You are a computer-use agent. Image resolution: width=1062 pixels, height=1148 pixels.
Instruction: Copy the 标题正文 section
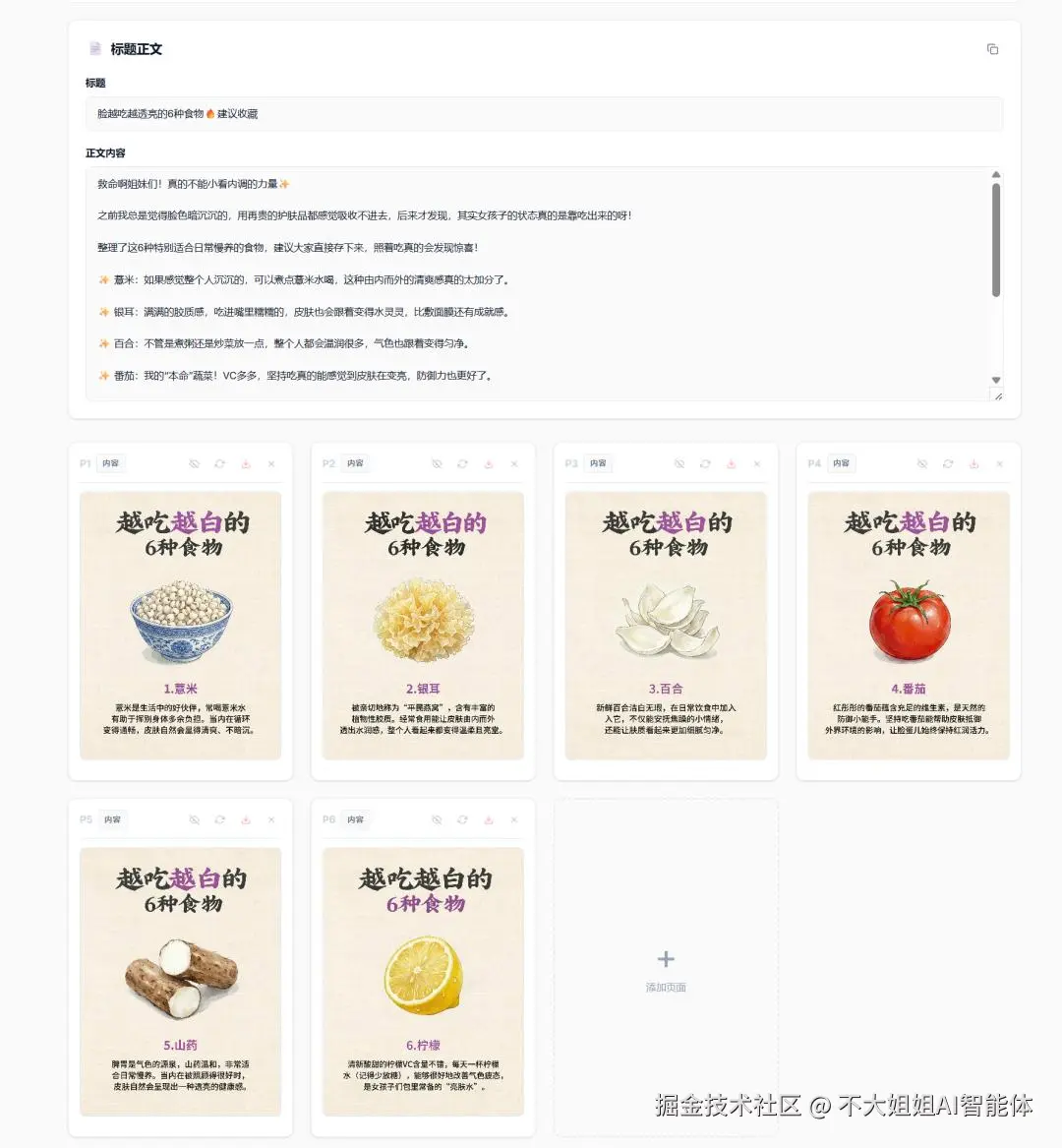click(992, 49)
